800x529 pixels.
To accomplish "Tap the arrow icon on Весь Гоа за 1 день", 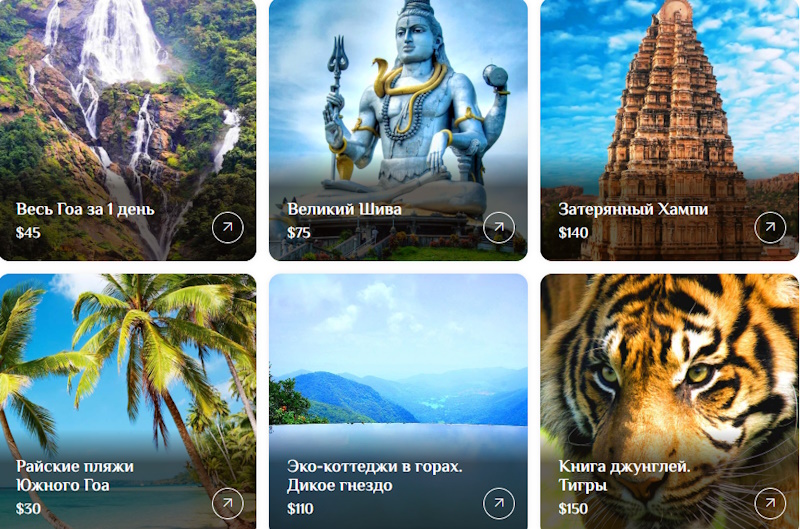I will [x=228, y=228].
